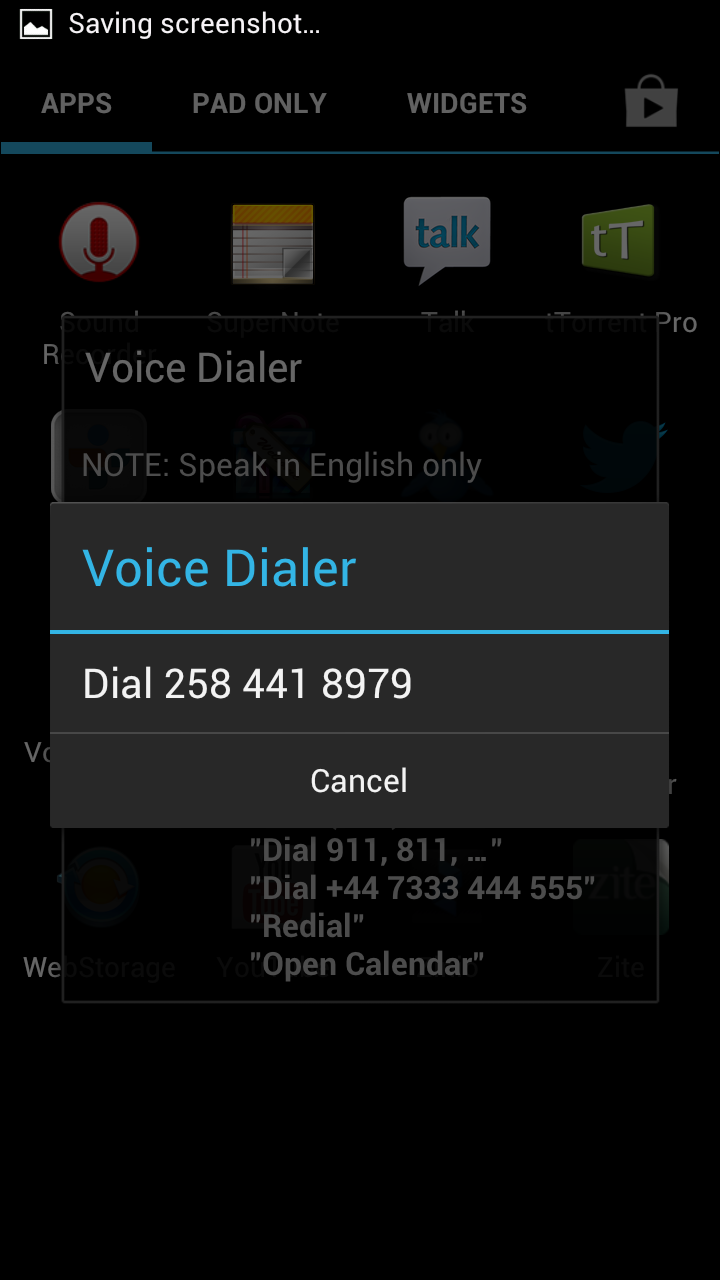720x1280 pixels.
Task: Select the Dial 258 441 8979 option
Action: 359,684
